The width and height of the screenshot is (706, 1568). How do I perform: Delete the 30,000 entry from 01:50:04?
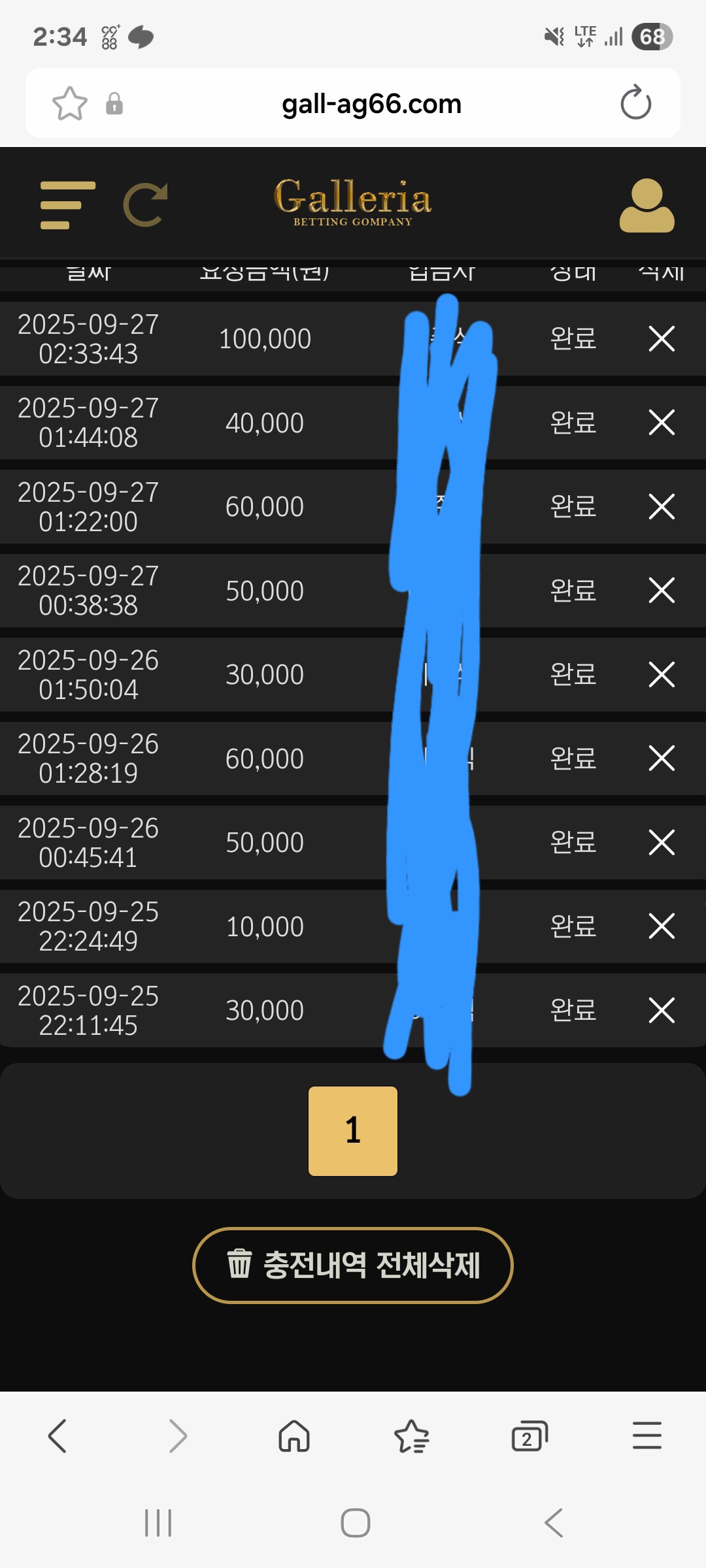coord(661,674)
